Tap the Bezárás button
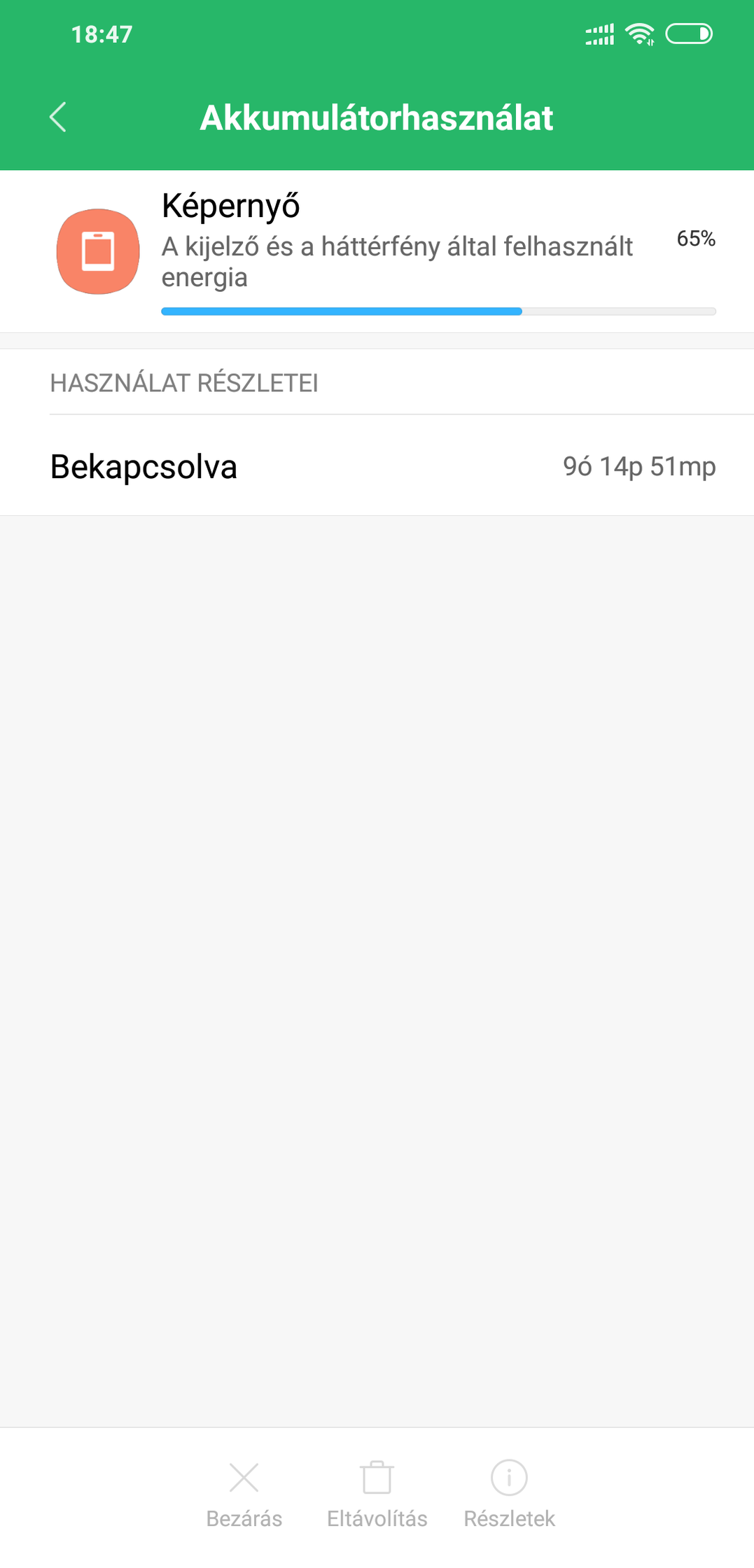This screenshot has height=1568, width=754. (244, 1494)
